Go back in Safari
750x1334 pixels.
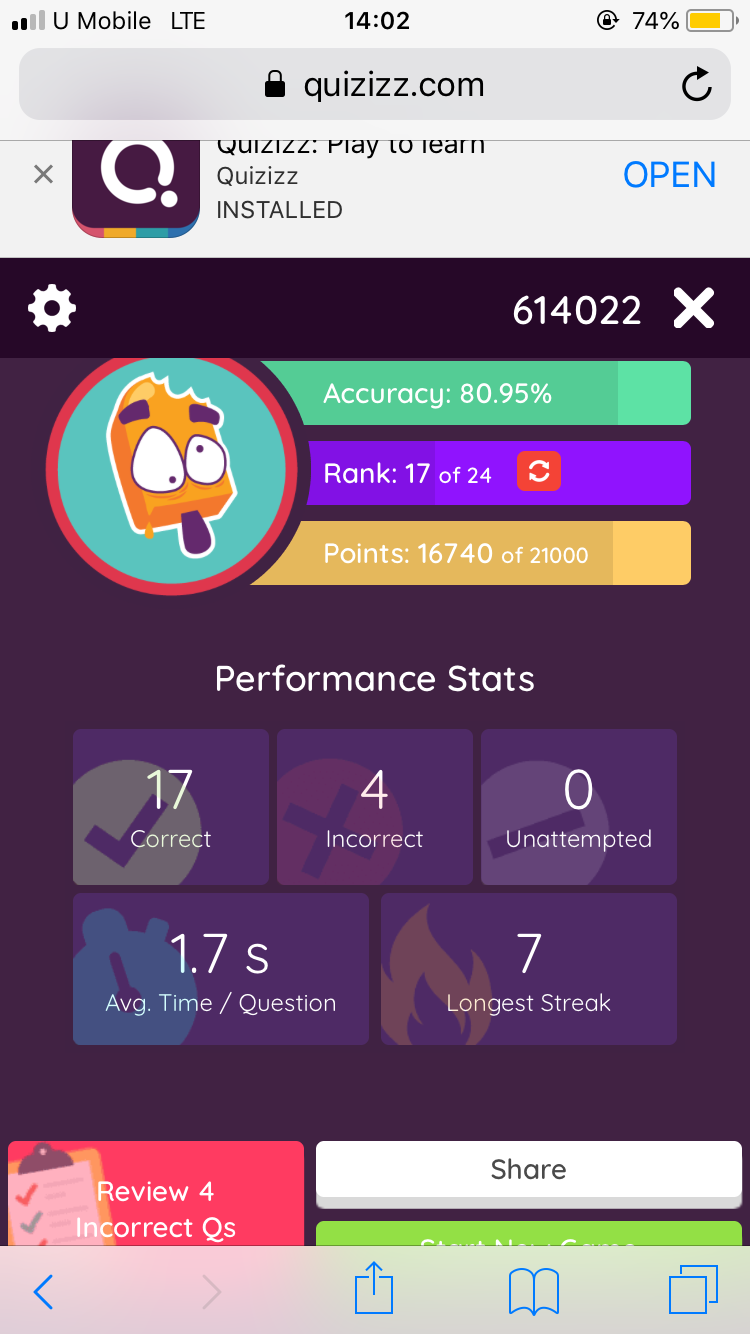(43, 1292)
